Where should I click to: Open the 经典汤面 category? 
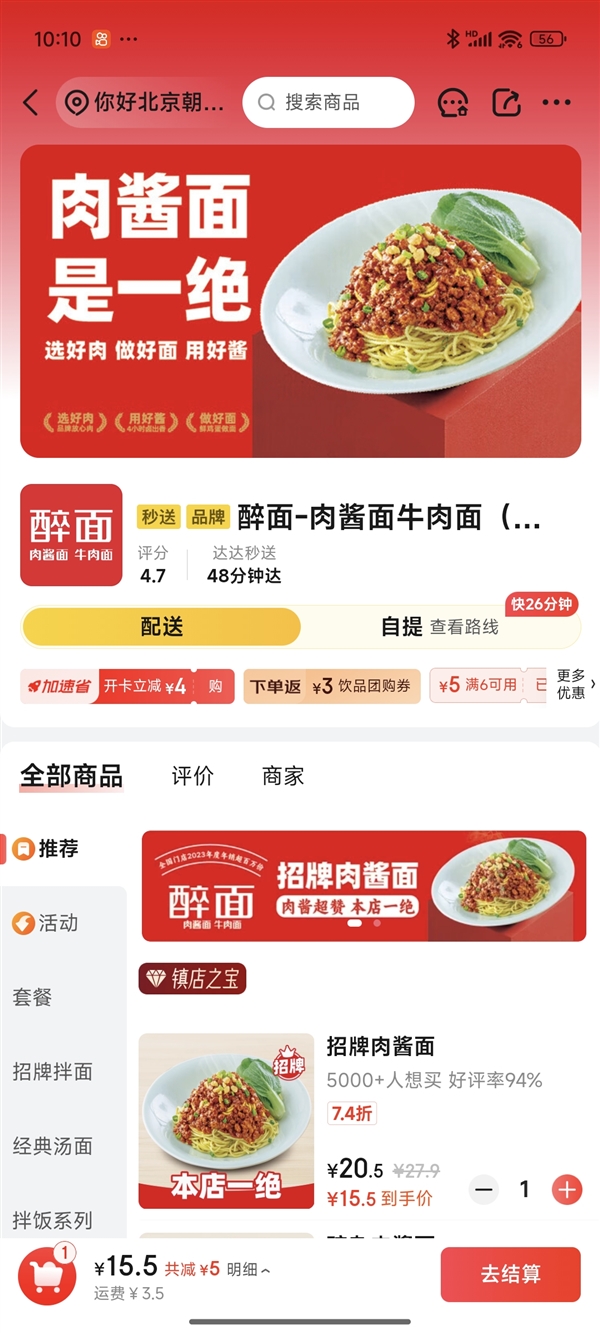52,1146
